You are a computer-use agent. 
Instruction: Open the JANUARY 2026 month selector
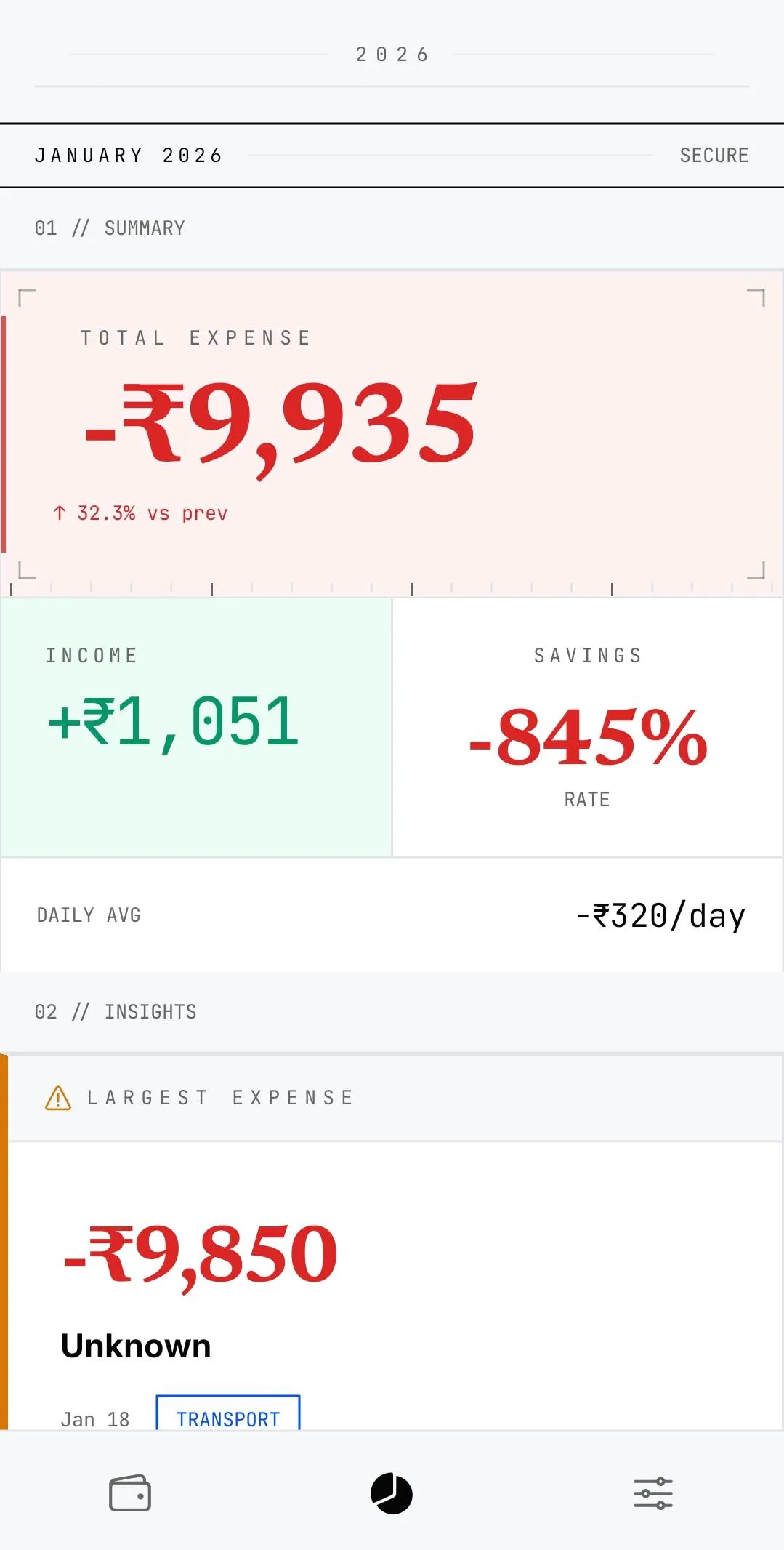[129, 155]
